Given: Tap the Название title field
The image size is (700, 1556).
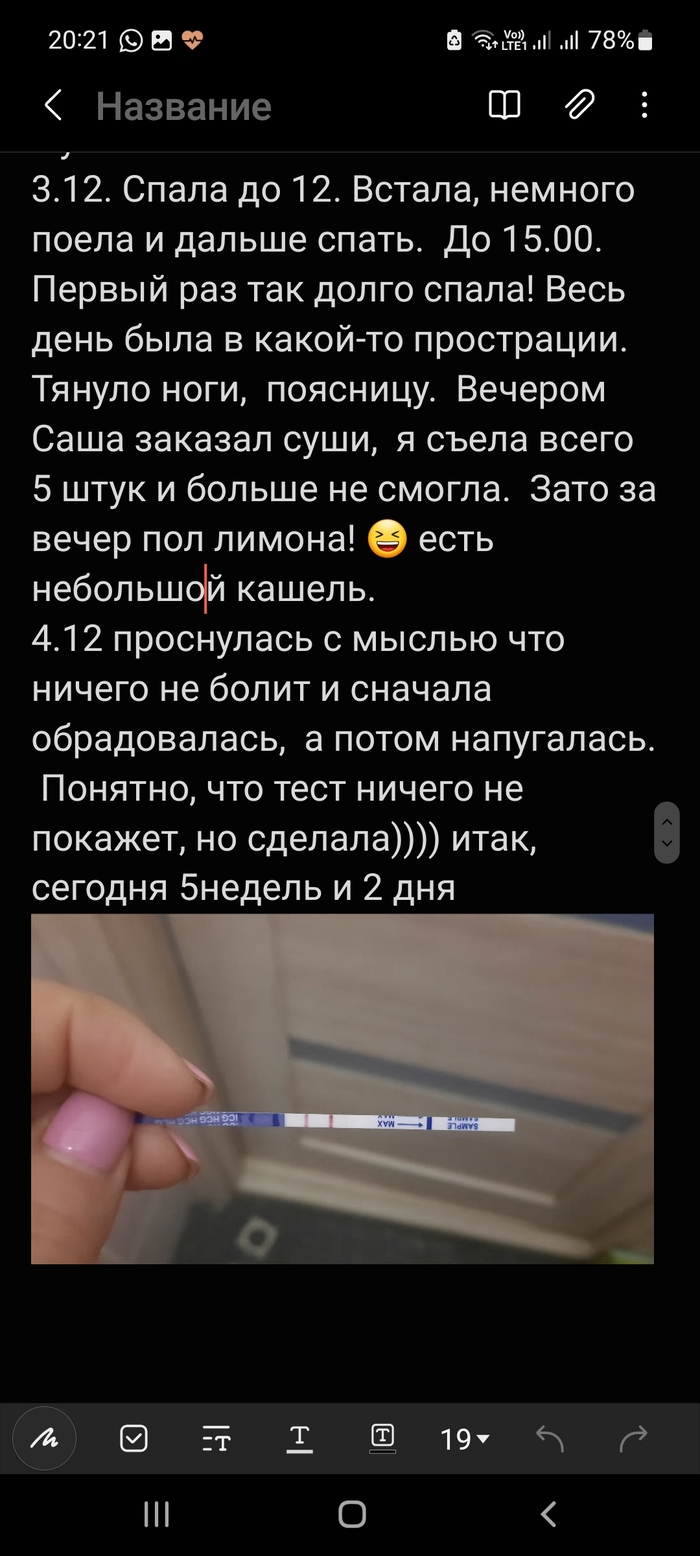Looking at the screenshot, I should pyautogui.click(x=184, y=106).
